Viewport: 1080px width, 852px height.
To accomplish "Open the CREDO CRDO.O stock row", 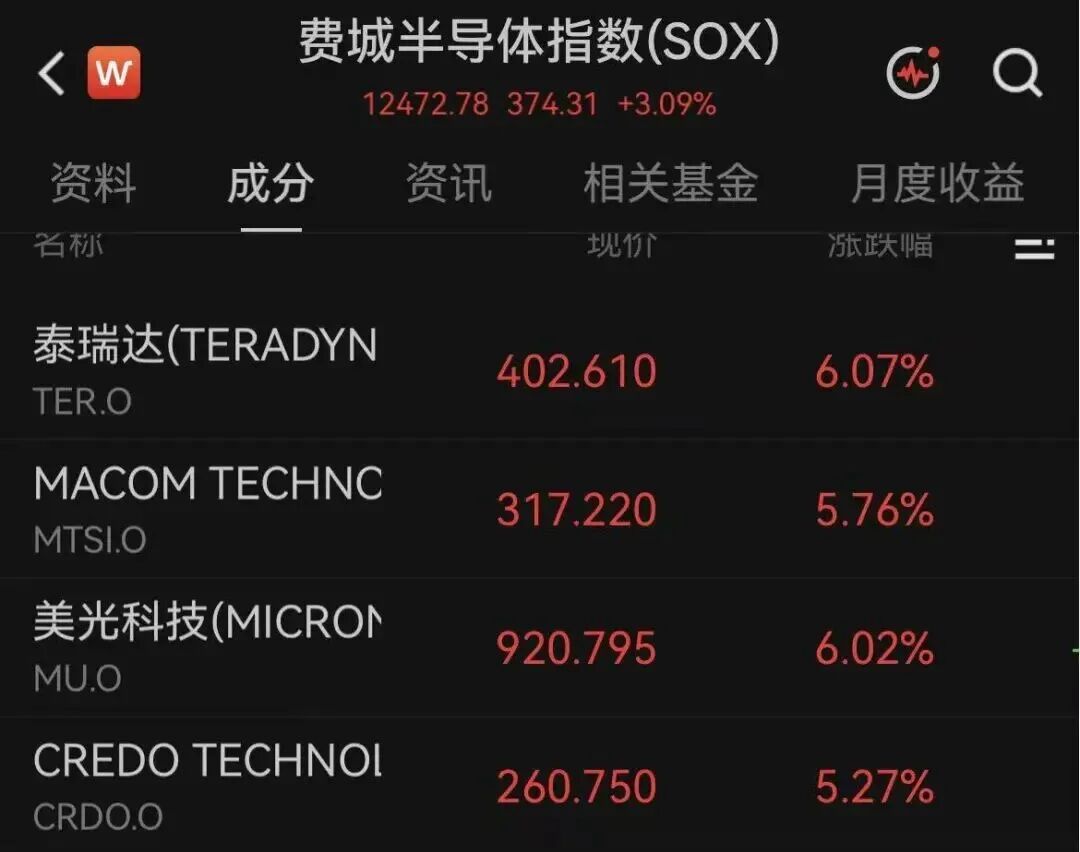I will [x=540, y=785].
